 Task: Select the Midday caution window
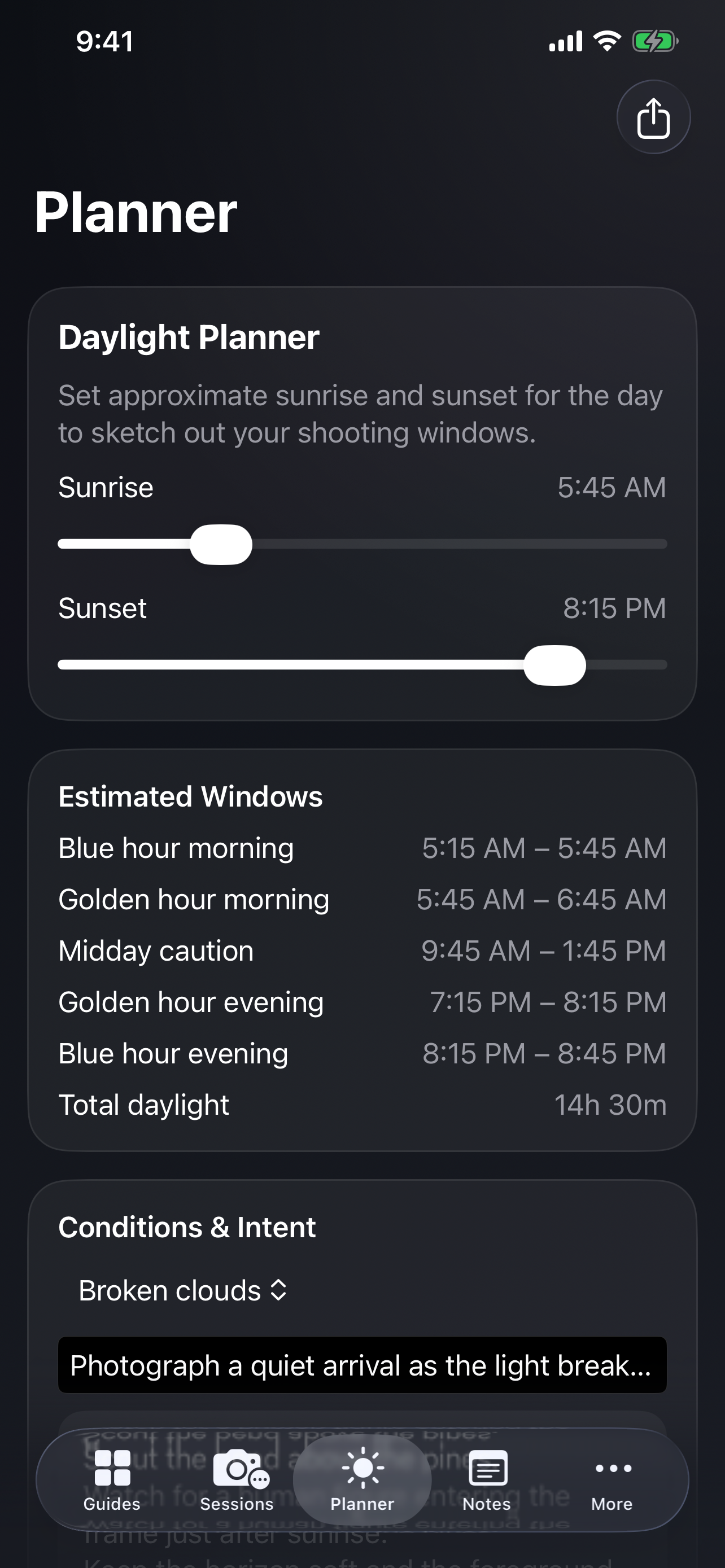pyautogui.click(x=362, y=950)
